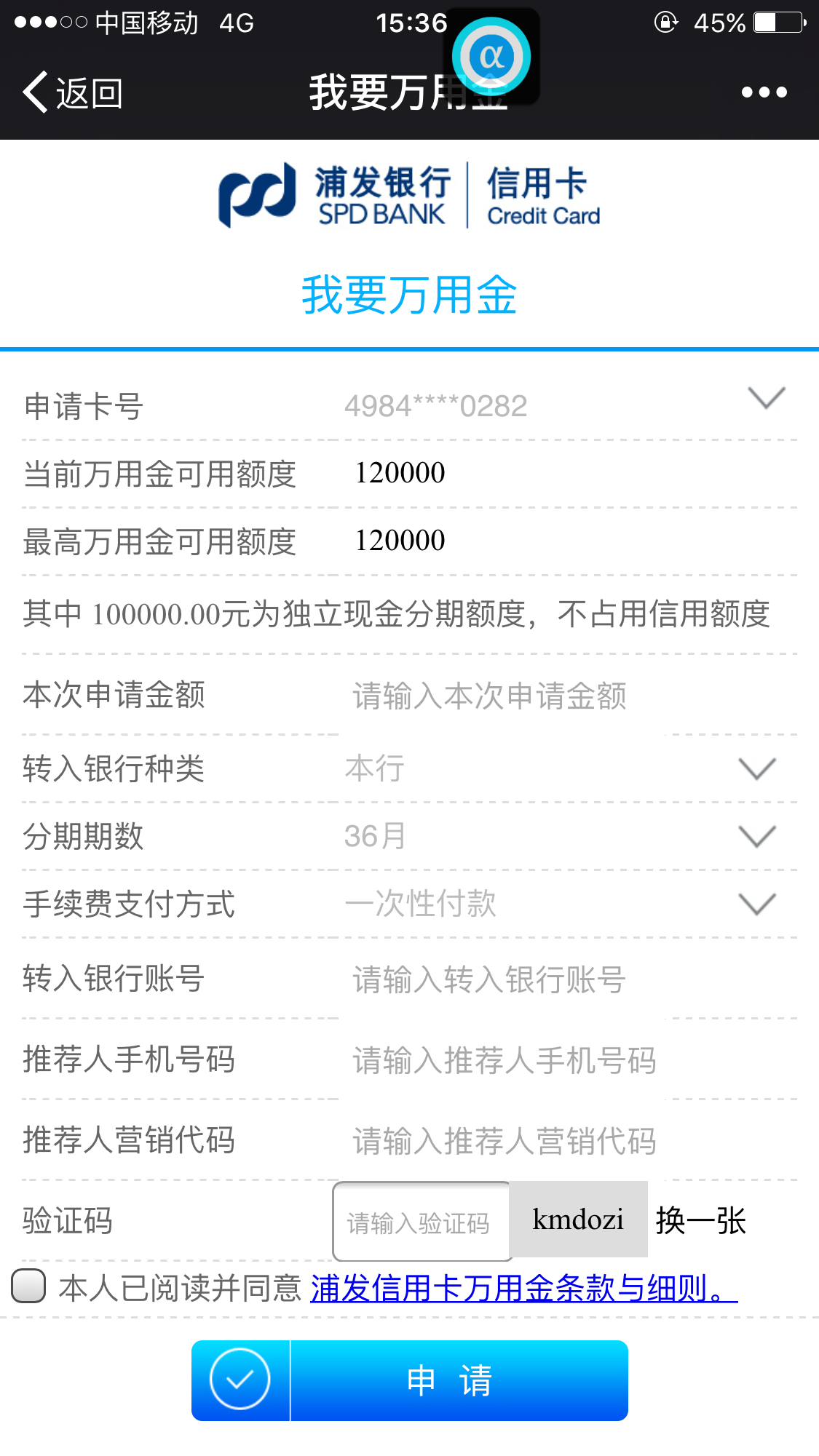
Task: Tap the floating alpha assistant icon
Action: tap(491, 56)
